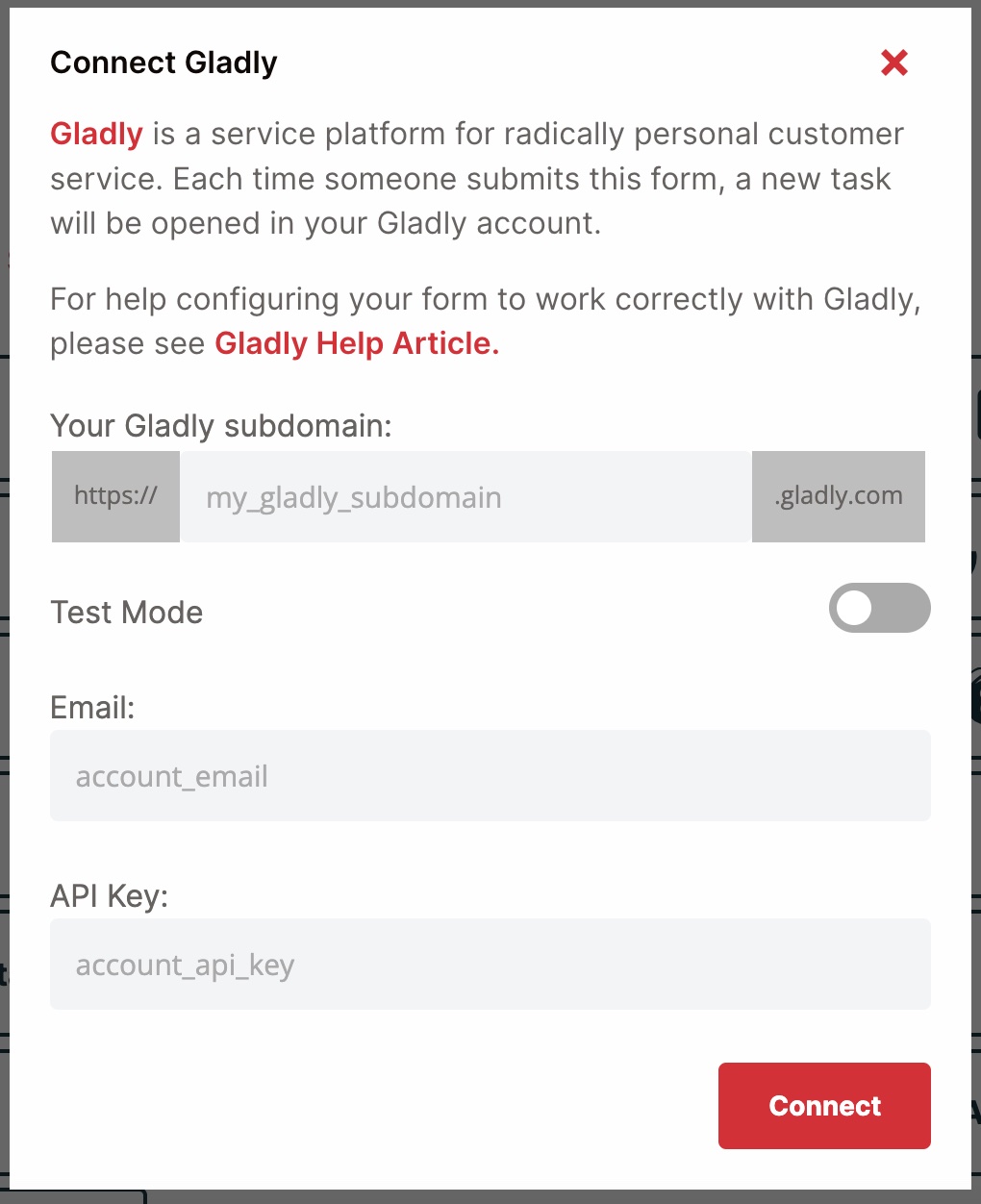The width and height of the screenshot is (981, 1204).
Task: Close the Connect Gladly dialog
Action: 894,63
